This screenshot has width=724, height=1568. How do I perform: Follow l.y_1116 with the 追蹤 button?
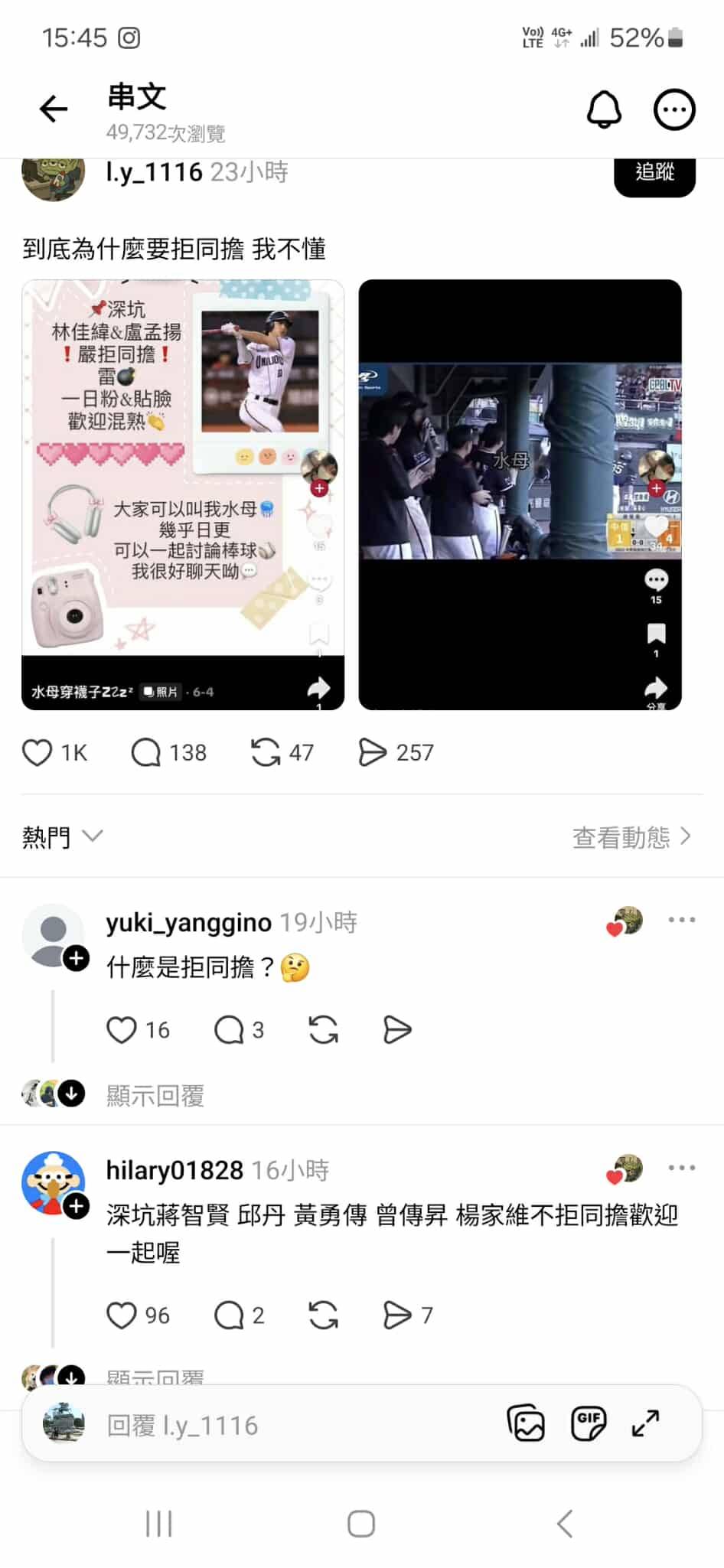(x=654, y=175)
